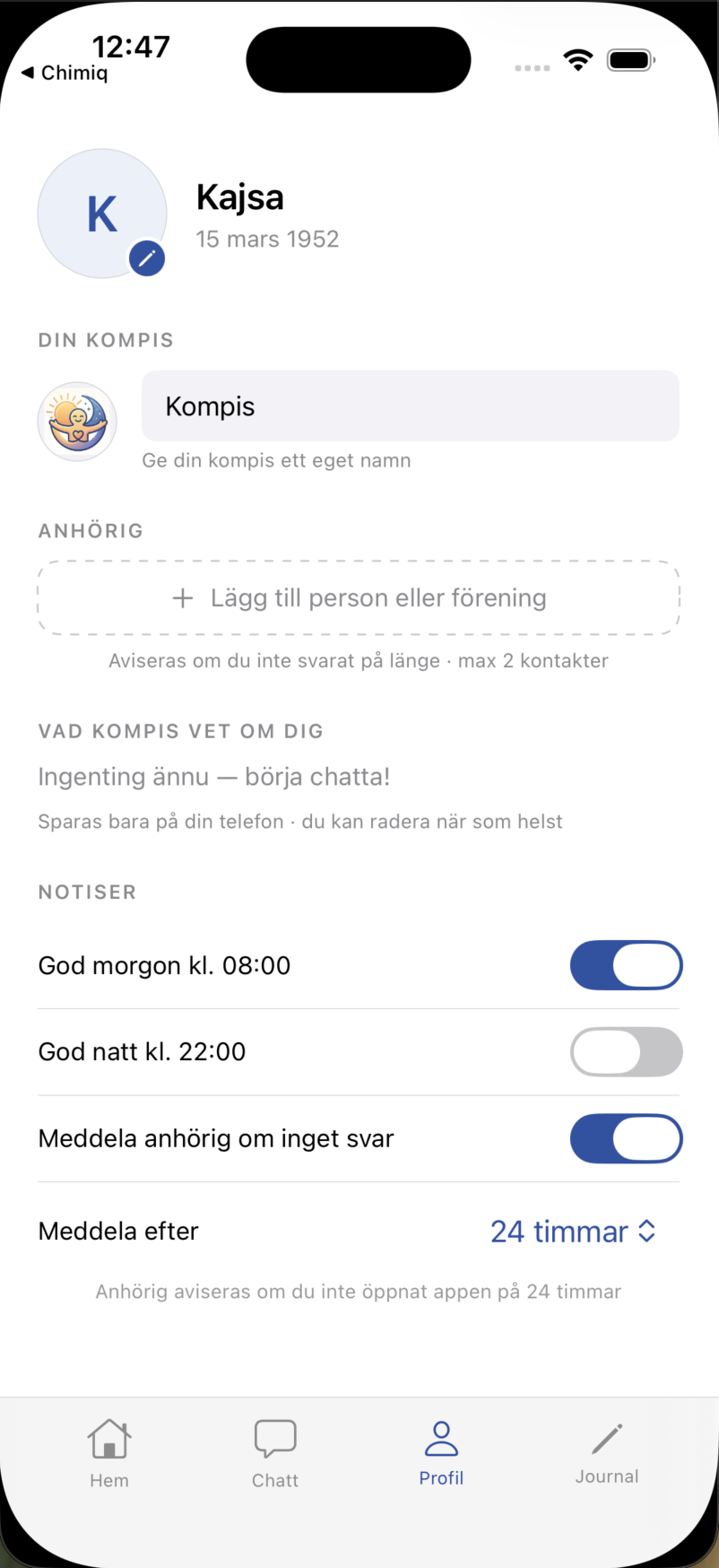Go back to the Chimiq app
Viewport: 719px width, 1568px height.
click(64, 73)
